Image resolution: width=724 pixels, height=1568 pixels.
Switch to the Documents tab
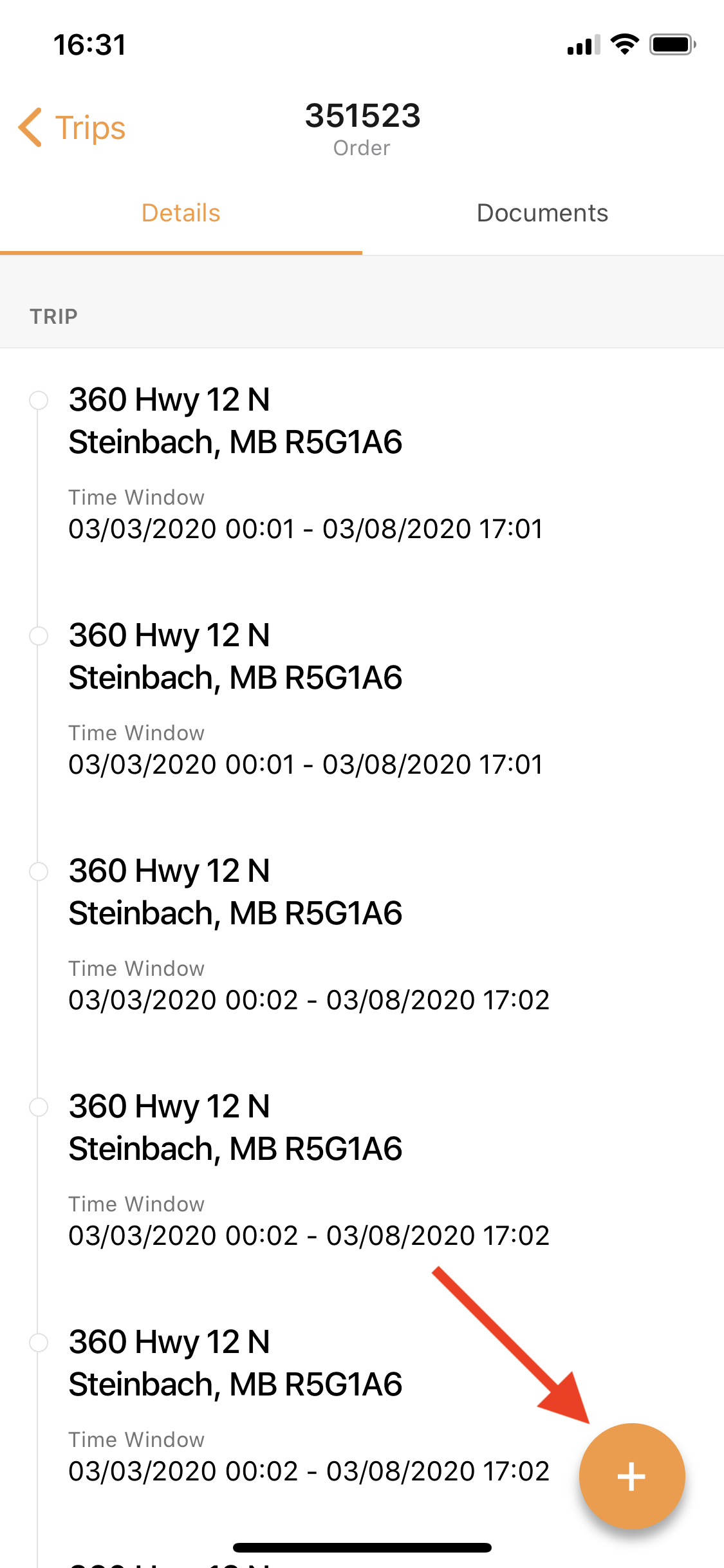542,213
